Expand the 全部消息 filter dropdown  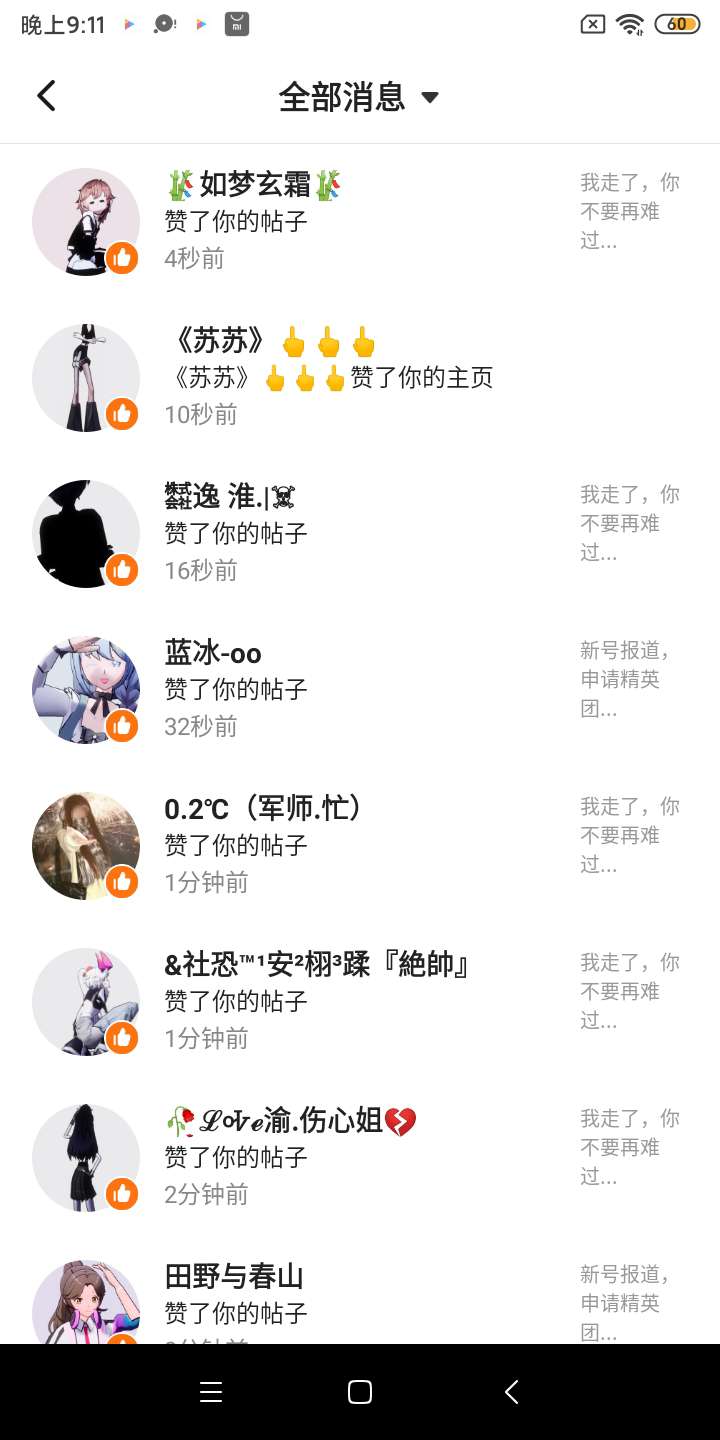pos(359,97)
